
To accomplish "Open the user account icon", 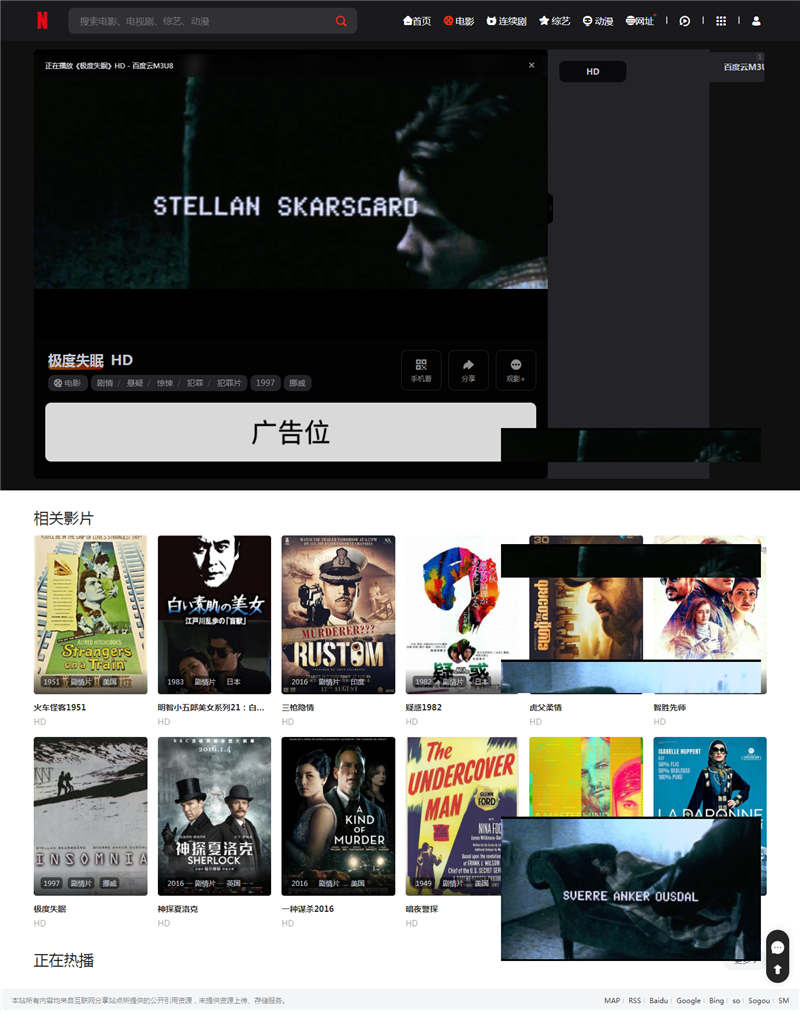I will coord(756,20).
